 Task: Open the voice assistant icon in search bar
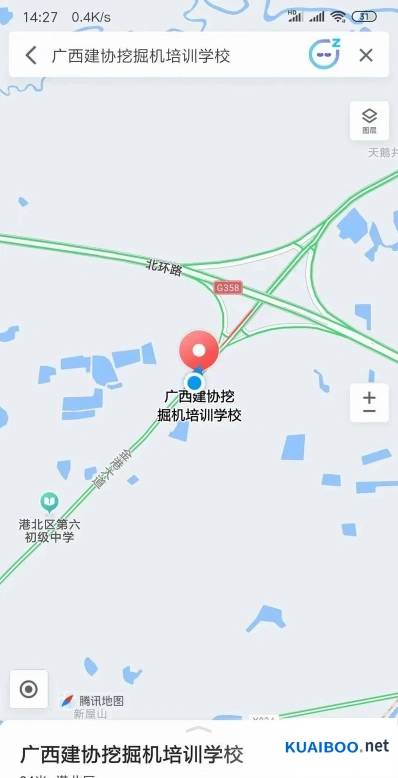click(325, 54)
